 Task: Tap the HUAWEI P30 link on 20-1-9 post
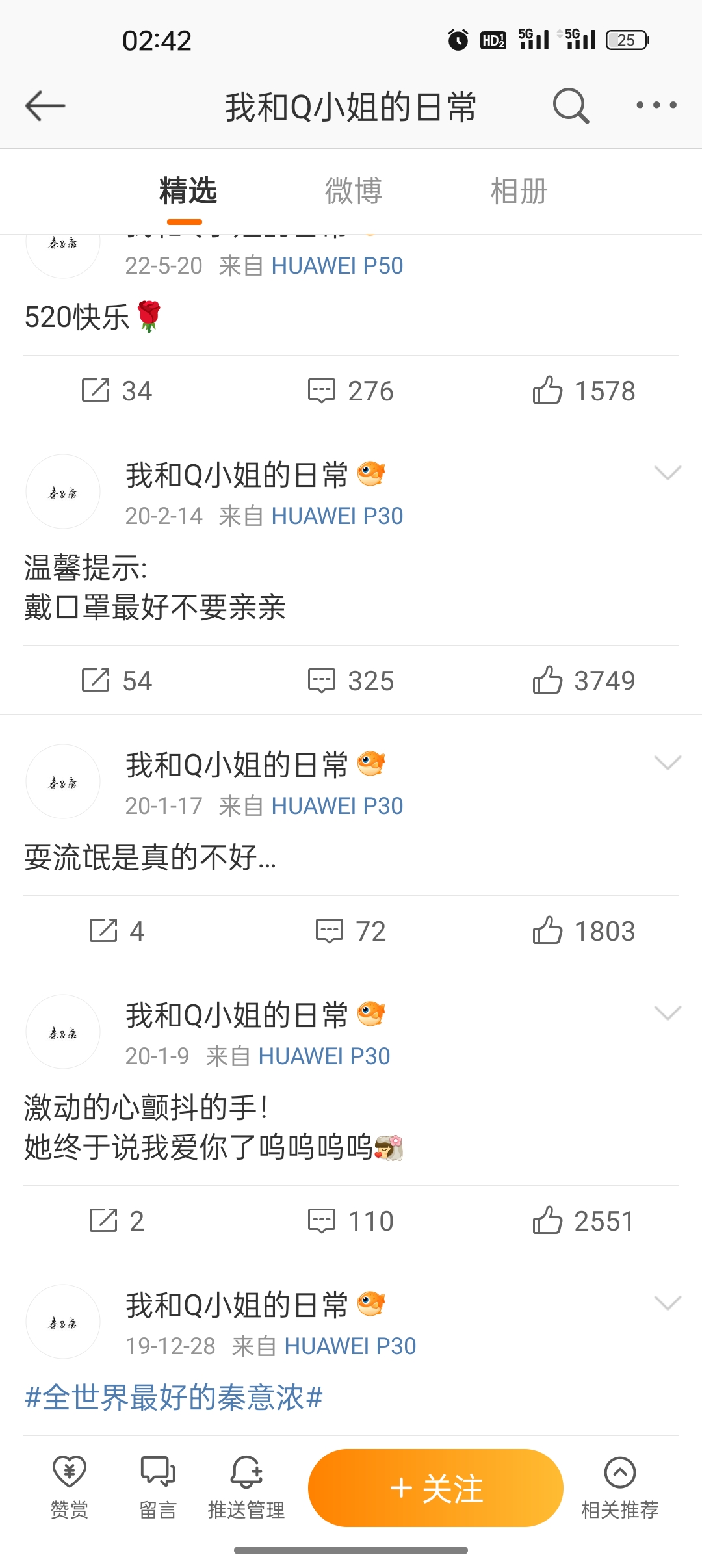coord(324,1056)
